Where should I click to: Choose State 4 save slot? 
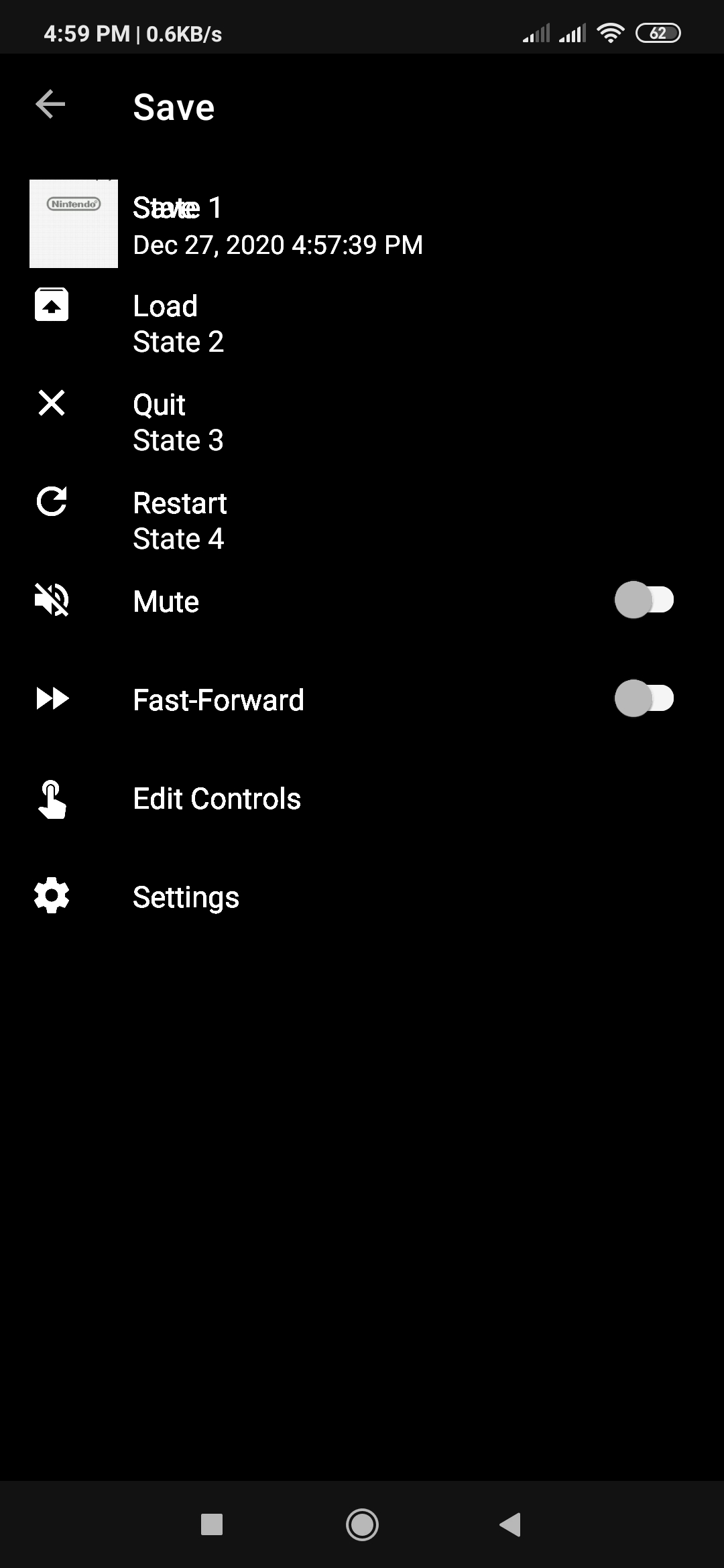point(179,538)
